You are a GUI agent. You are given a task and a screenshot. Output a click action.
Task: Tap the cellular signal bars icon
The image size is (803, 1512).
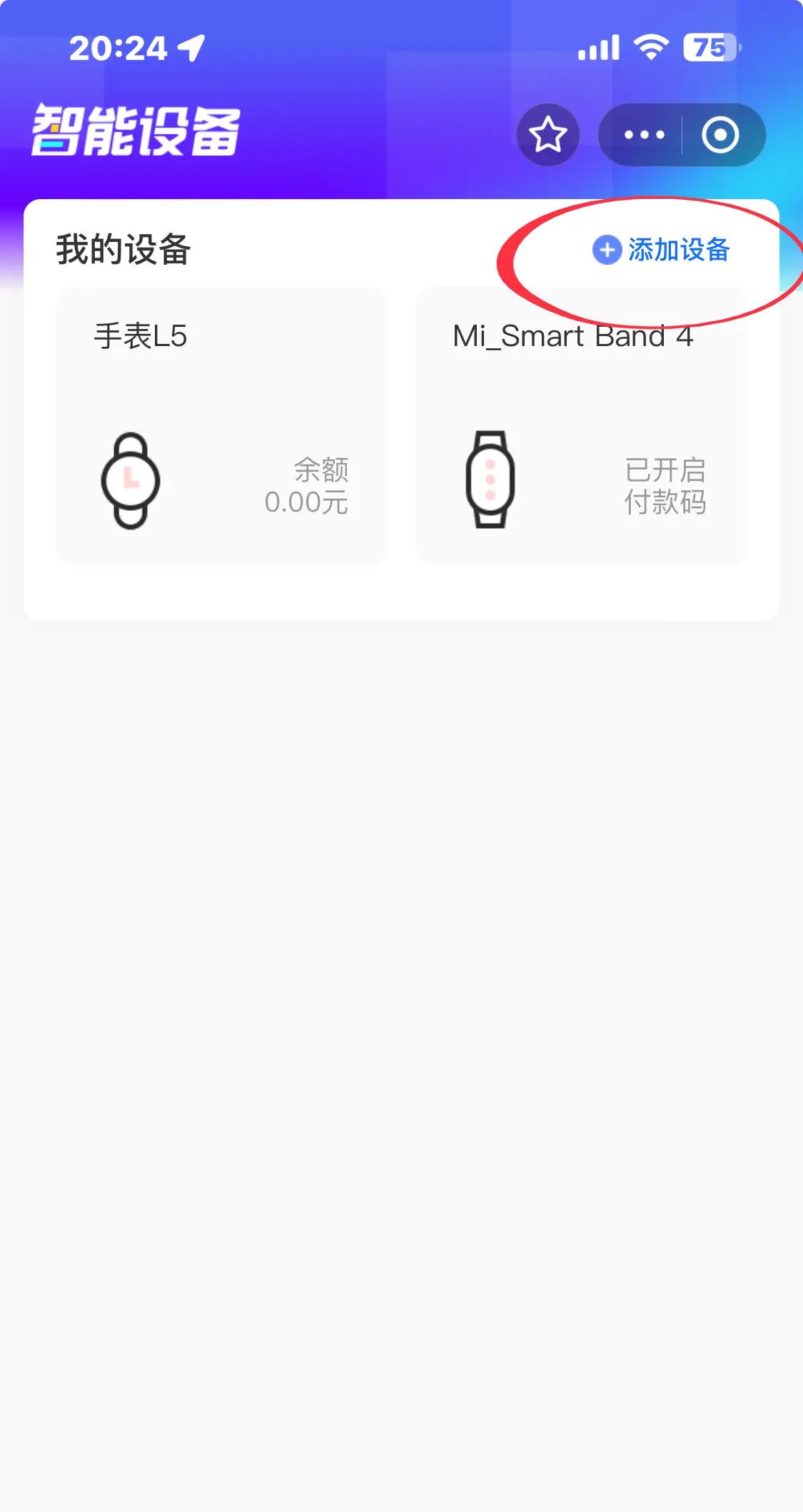[600, 47]
